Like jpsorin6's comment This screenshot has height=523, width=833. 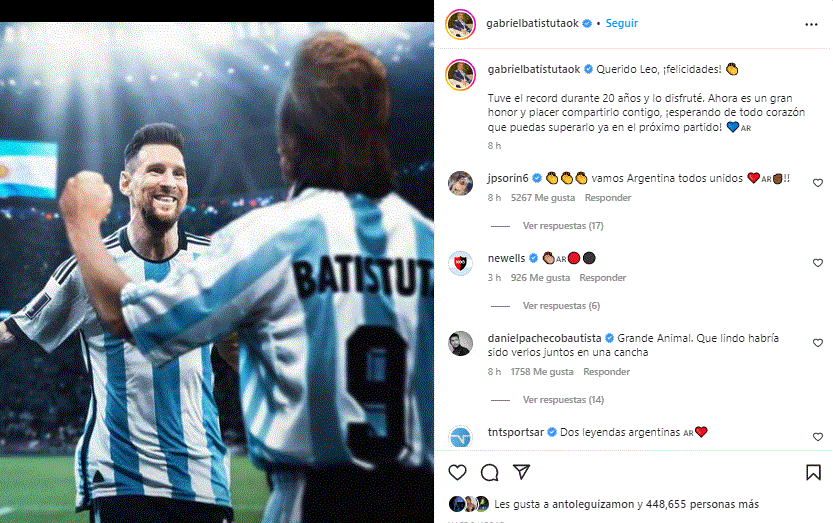tap(817, 183)
